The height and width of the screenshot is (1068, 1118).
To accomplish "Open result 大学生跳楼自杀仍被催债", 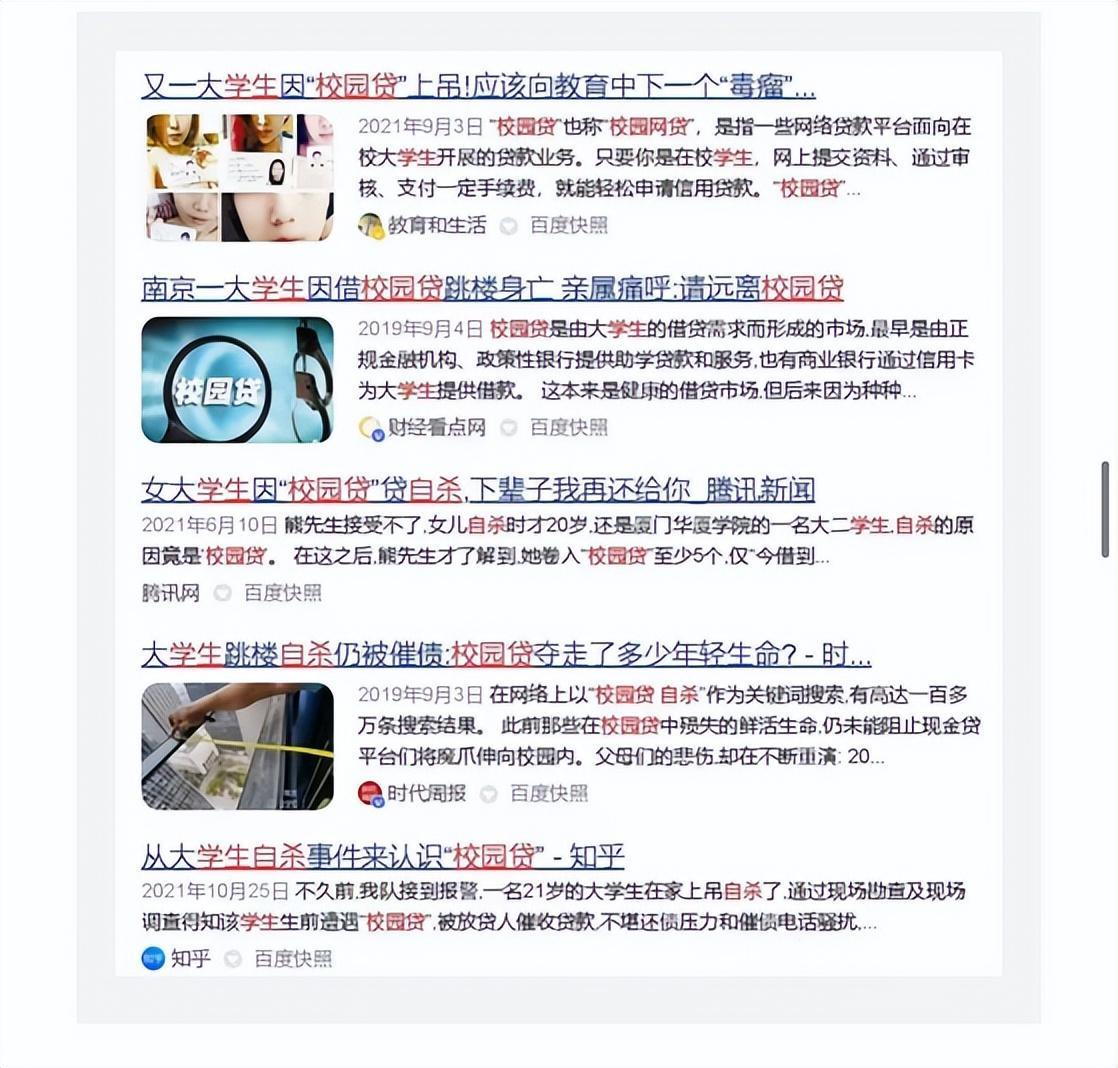I will pos(506,655).
